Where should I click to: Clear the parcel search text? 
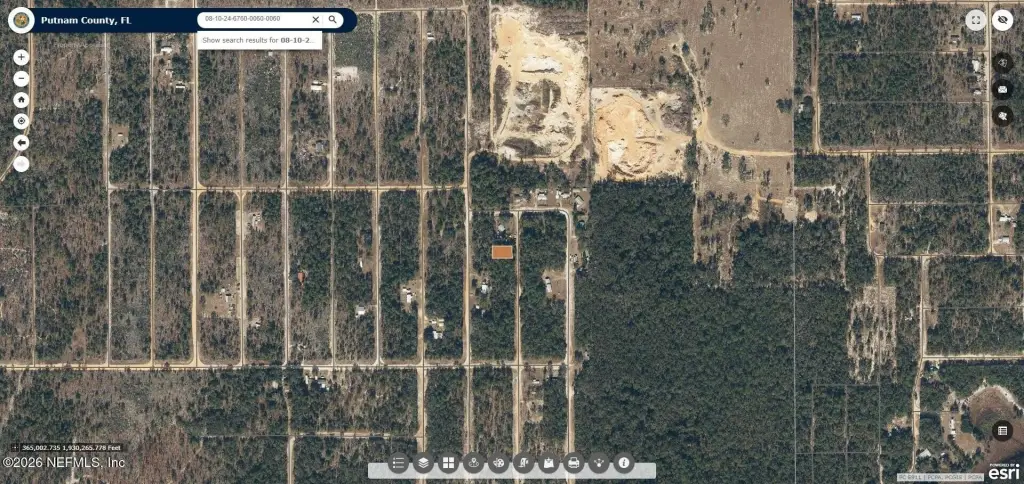tap(316, 19)
